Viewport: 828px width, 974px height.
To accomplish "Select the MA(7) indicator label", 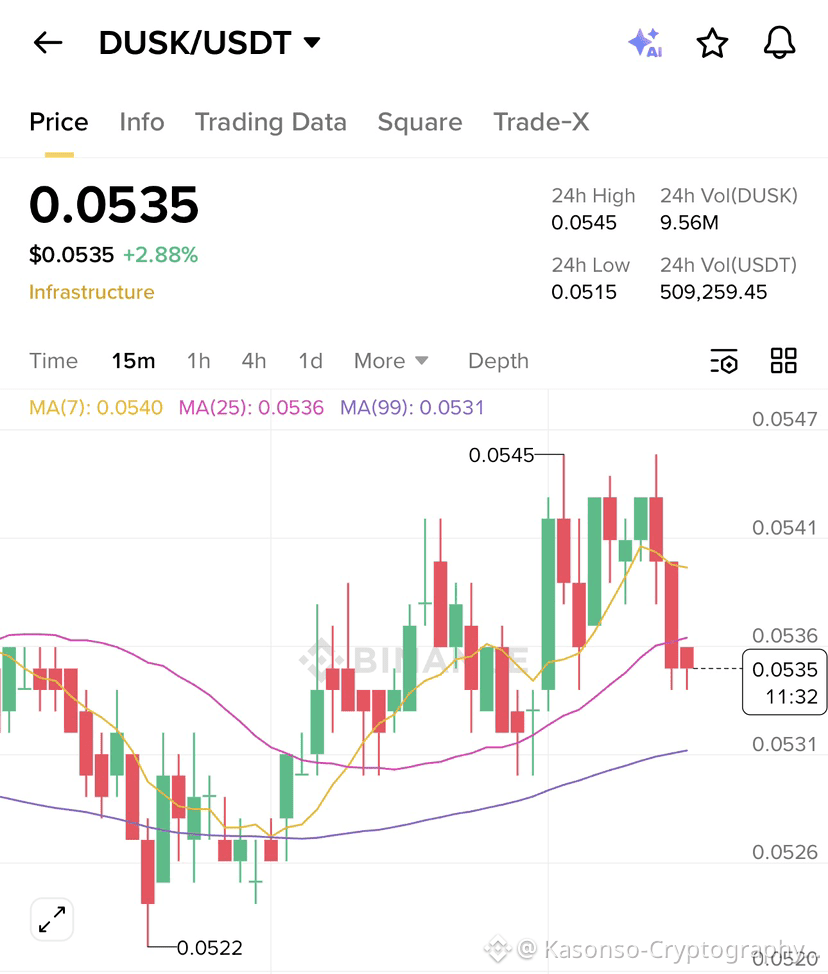I will click(x=95, y=408).
